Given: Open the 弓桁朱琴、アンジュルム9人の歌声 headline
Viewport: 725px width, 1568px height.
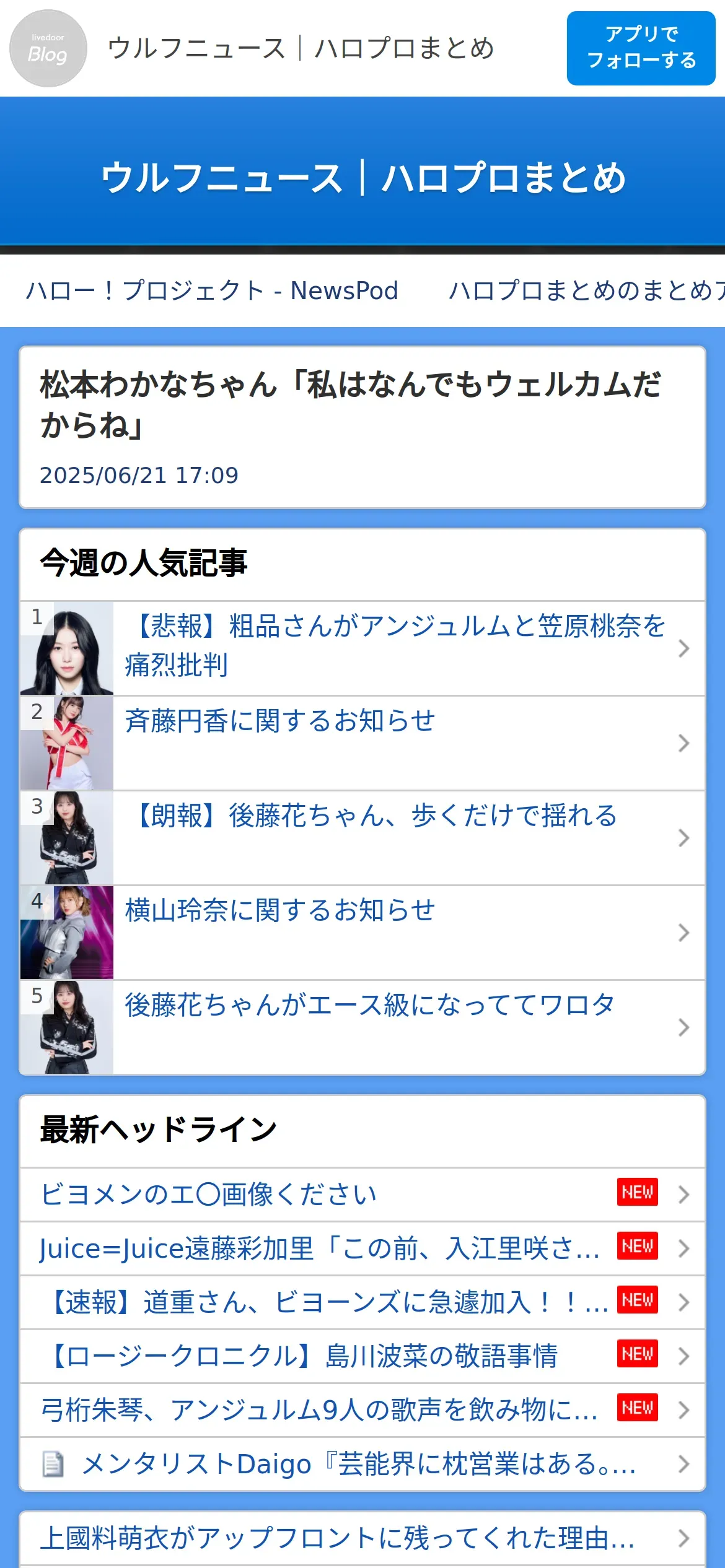Looking at the screenshot, I should pyautogui.click(x=319, y=1410).
